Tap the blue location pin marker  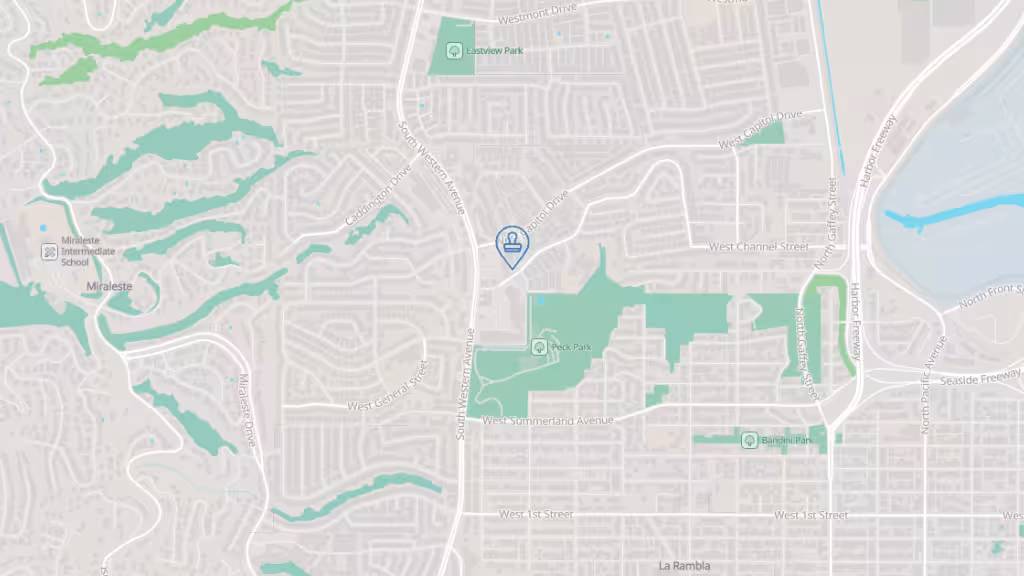pyautogui.click(x=512, y=244)
